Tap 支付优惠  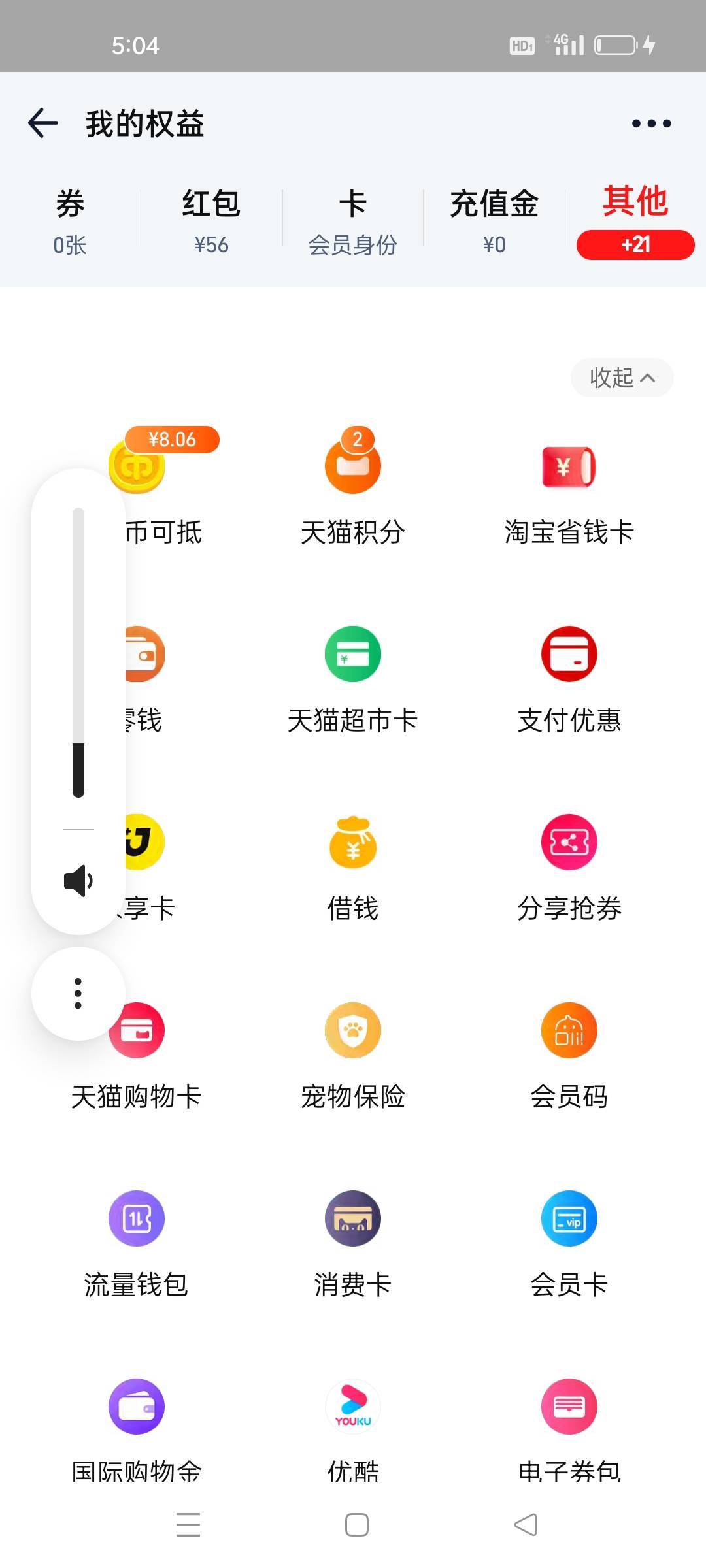(x=569, y=681)
